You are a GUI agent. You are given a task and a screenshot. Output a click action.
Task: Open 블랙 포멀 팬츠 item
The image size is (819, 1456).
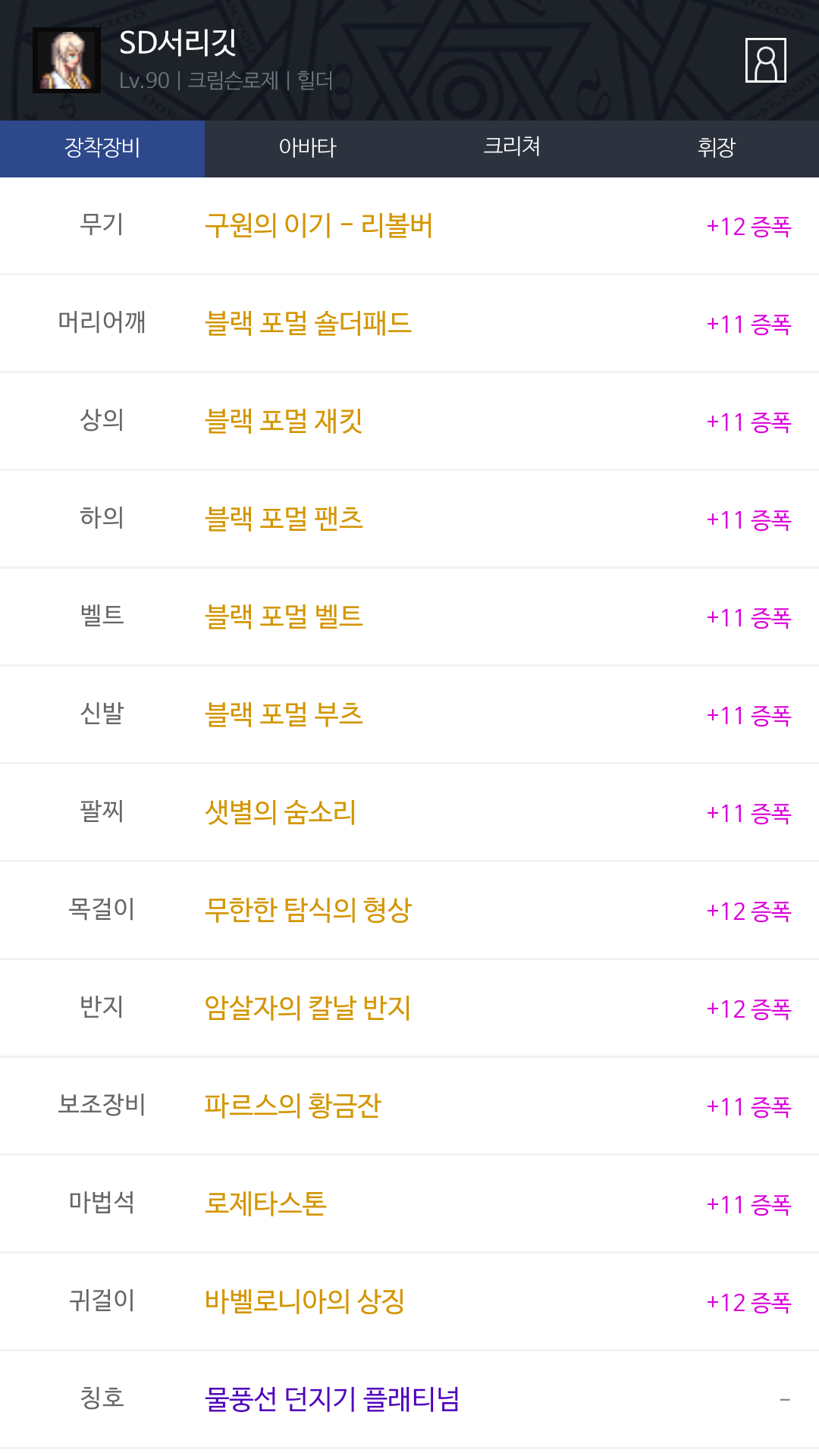[284, 519]
